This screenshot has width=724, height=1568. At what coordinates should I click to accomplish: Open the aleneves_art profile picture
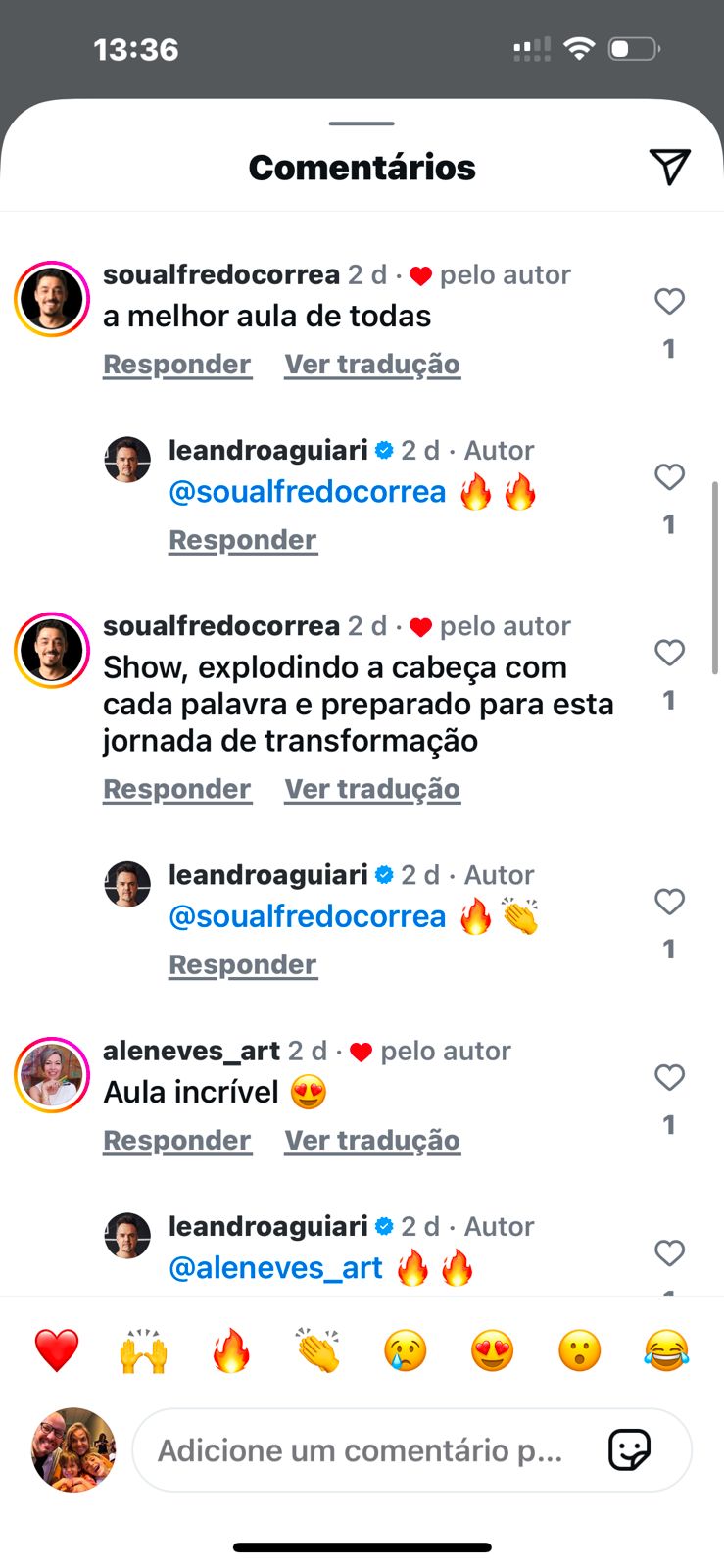point(52,1075)
